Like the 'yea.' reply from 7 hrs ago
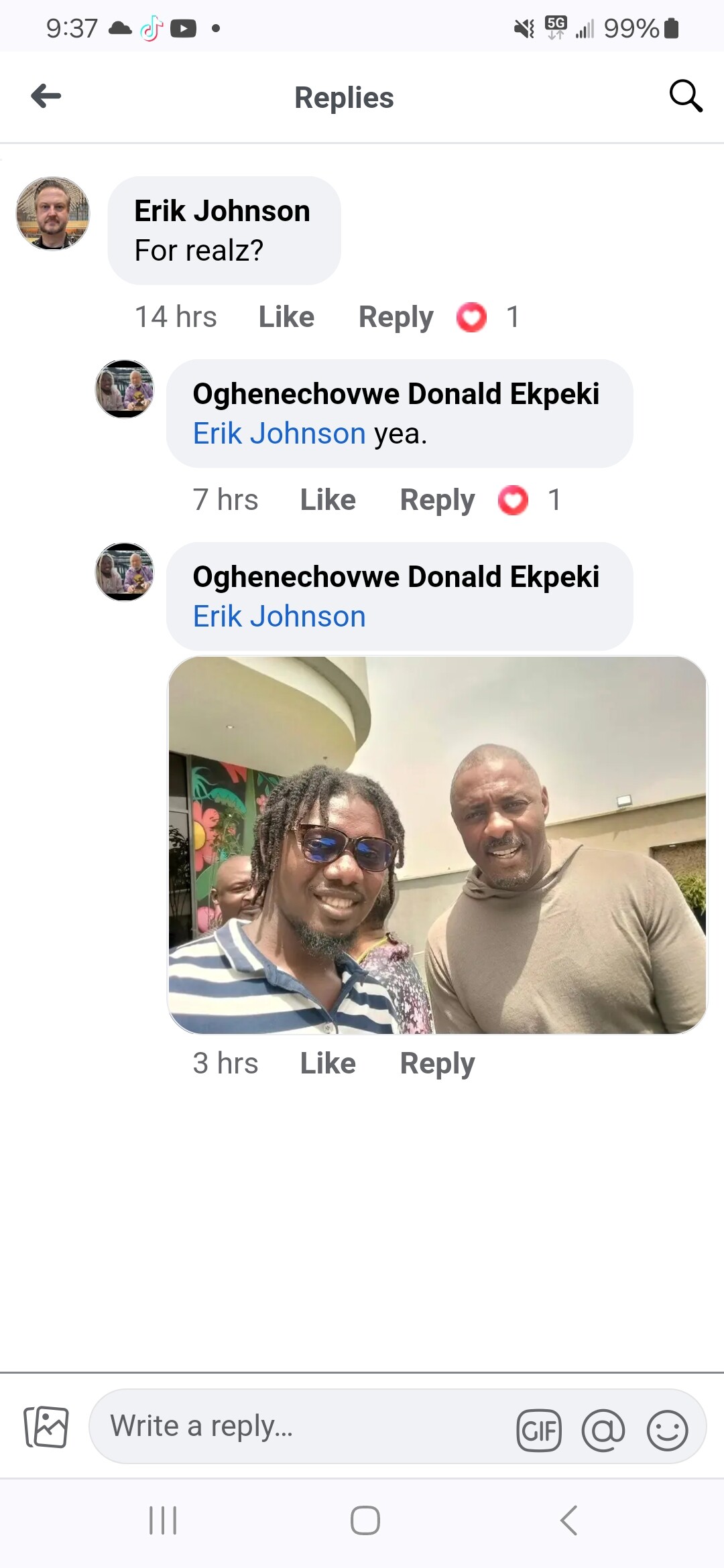Screen dimensions: 724x1568 [328, 500]
